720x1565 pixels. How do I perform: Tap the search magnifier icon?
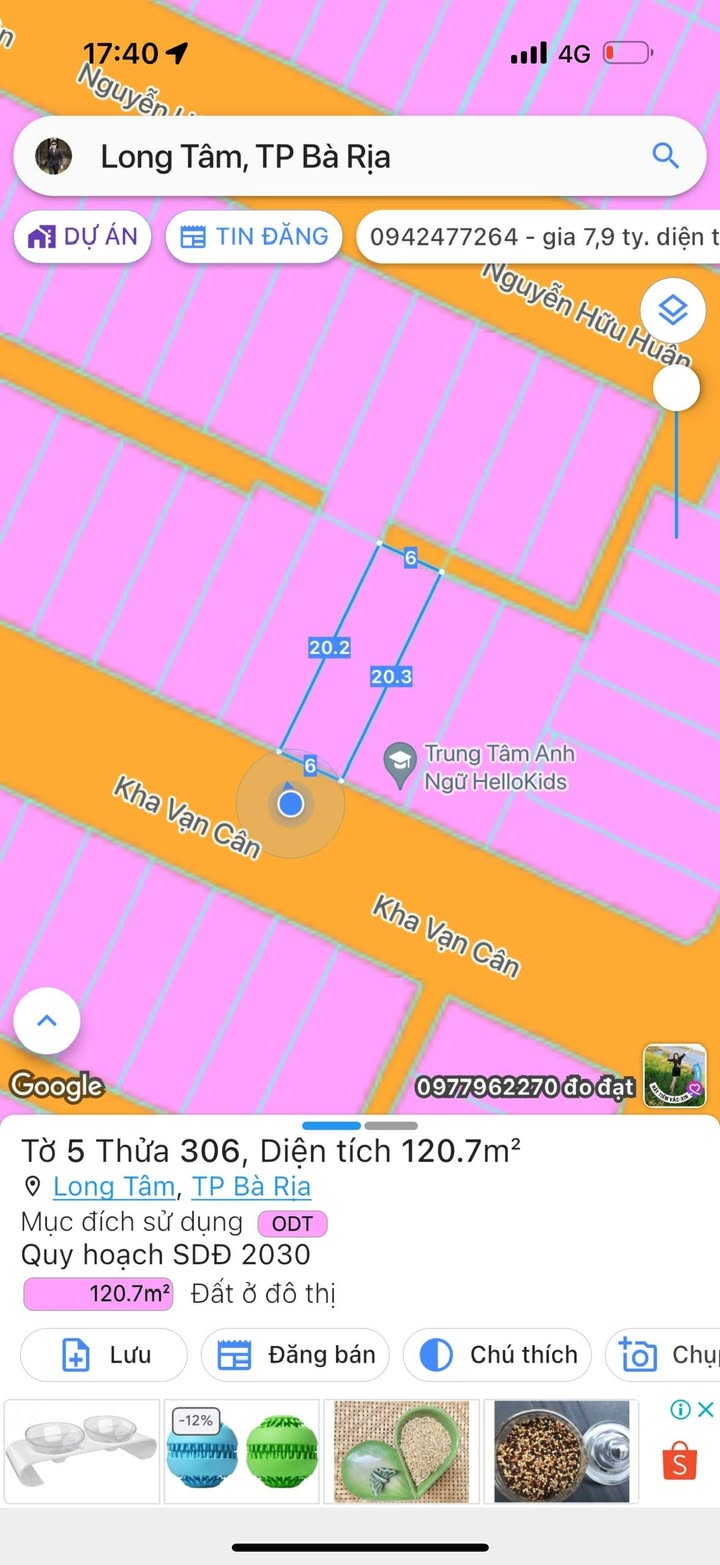point(665,156)
